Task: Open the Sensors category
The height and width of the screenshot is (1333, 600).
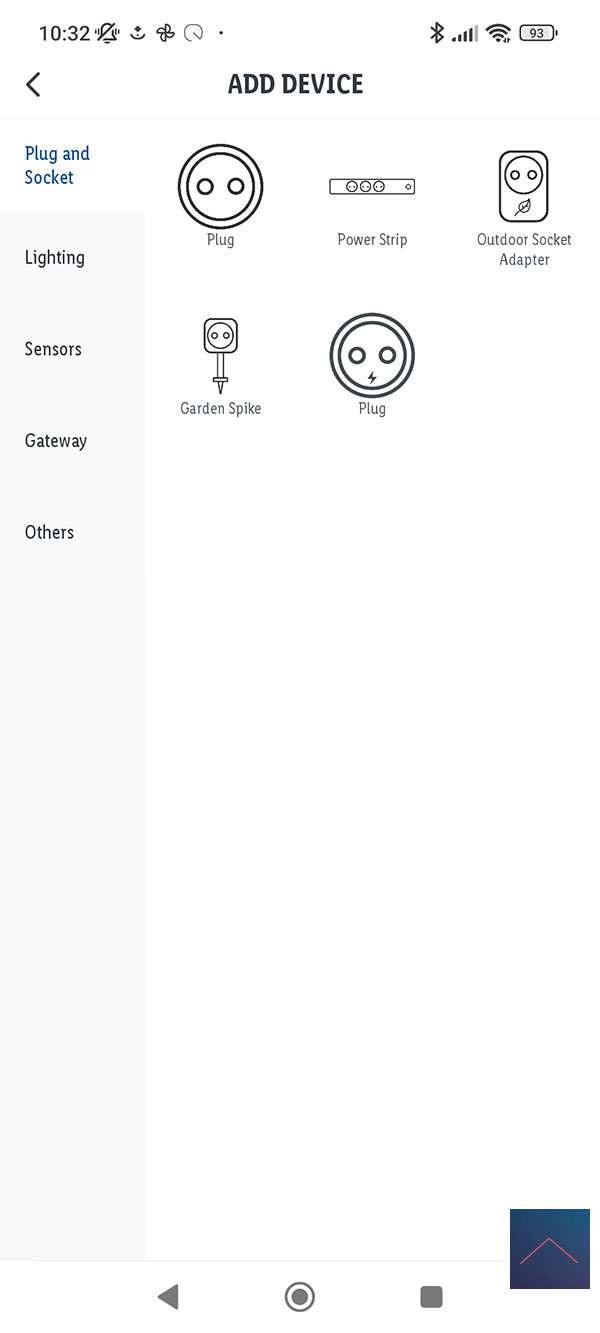Action: click(x=53, y=349)
